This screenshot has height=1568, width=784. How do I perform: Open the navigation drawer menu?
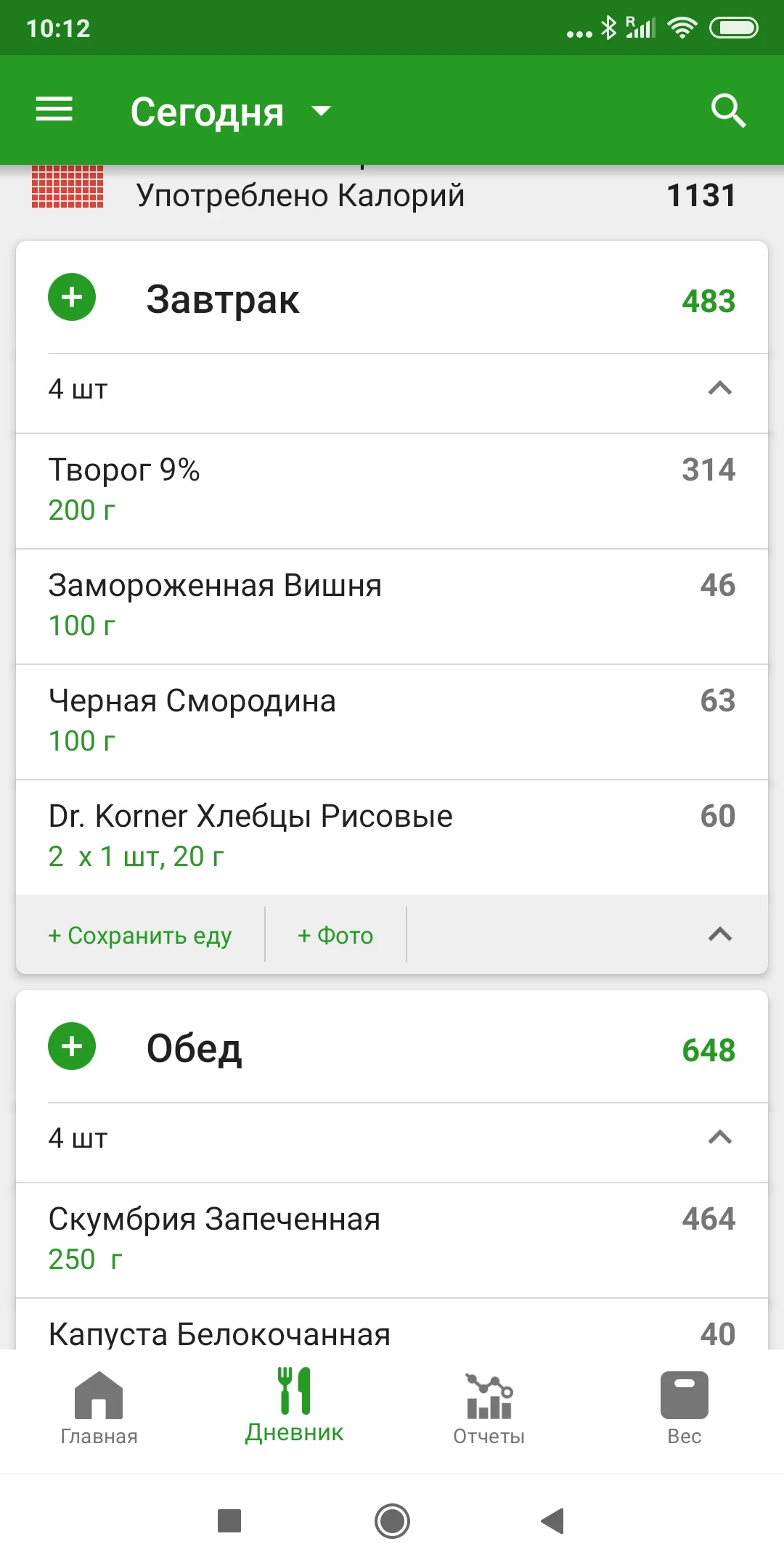point(53,110)
